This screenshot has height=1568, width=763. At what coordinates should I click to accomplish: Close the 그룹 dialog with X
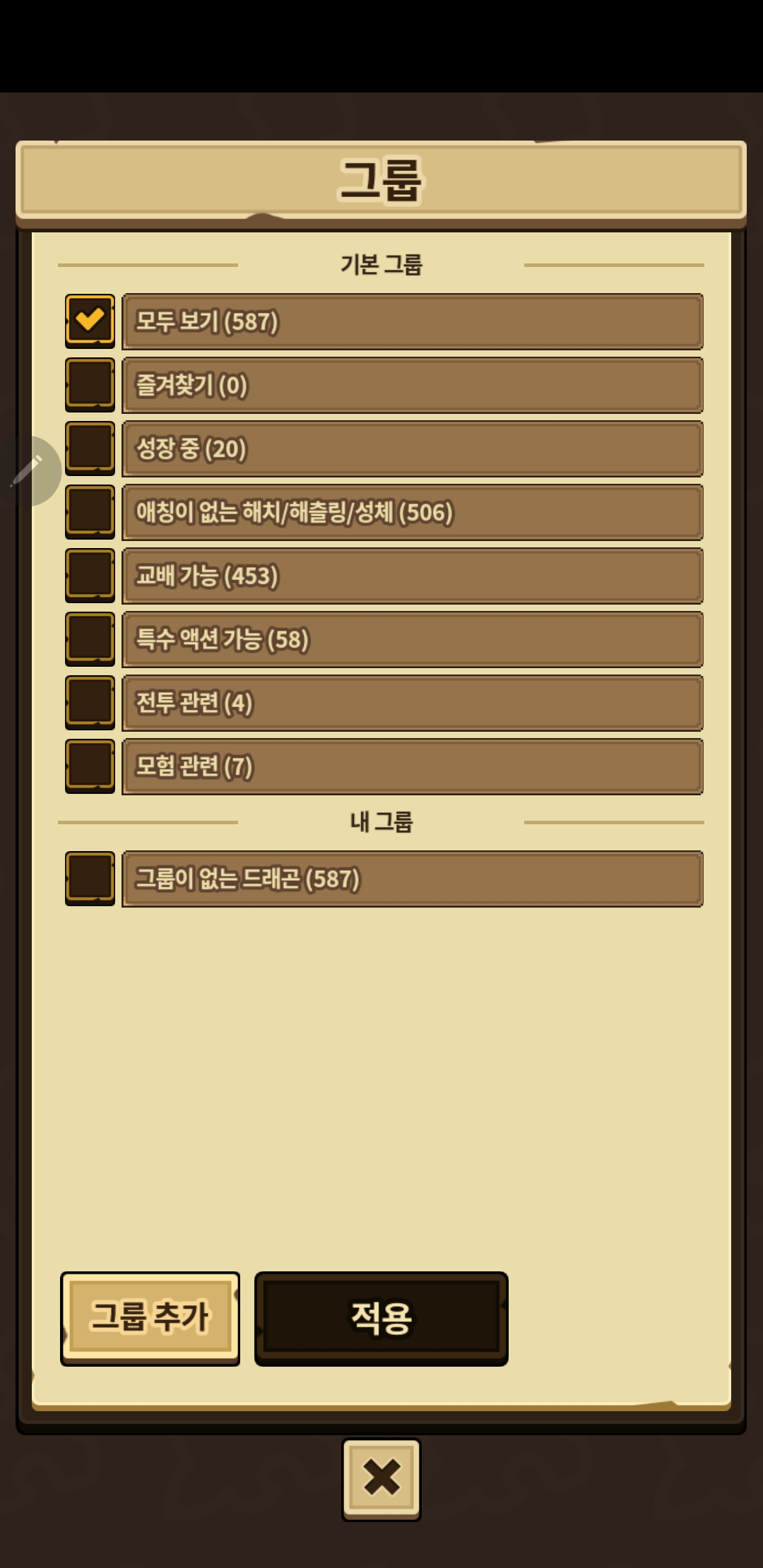click(381, 1478)
